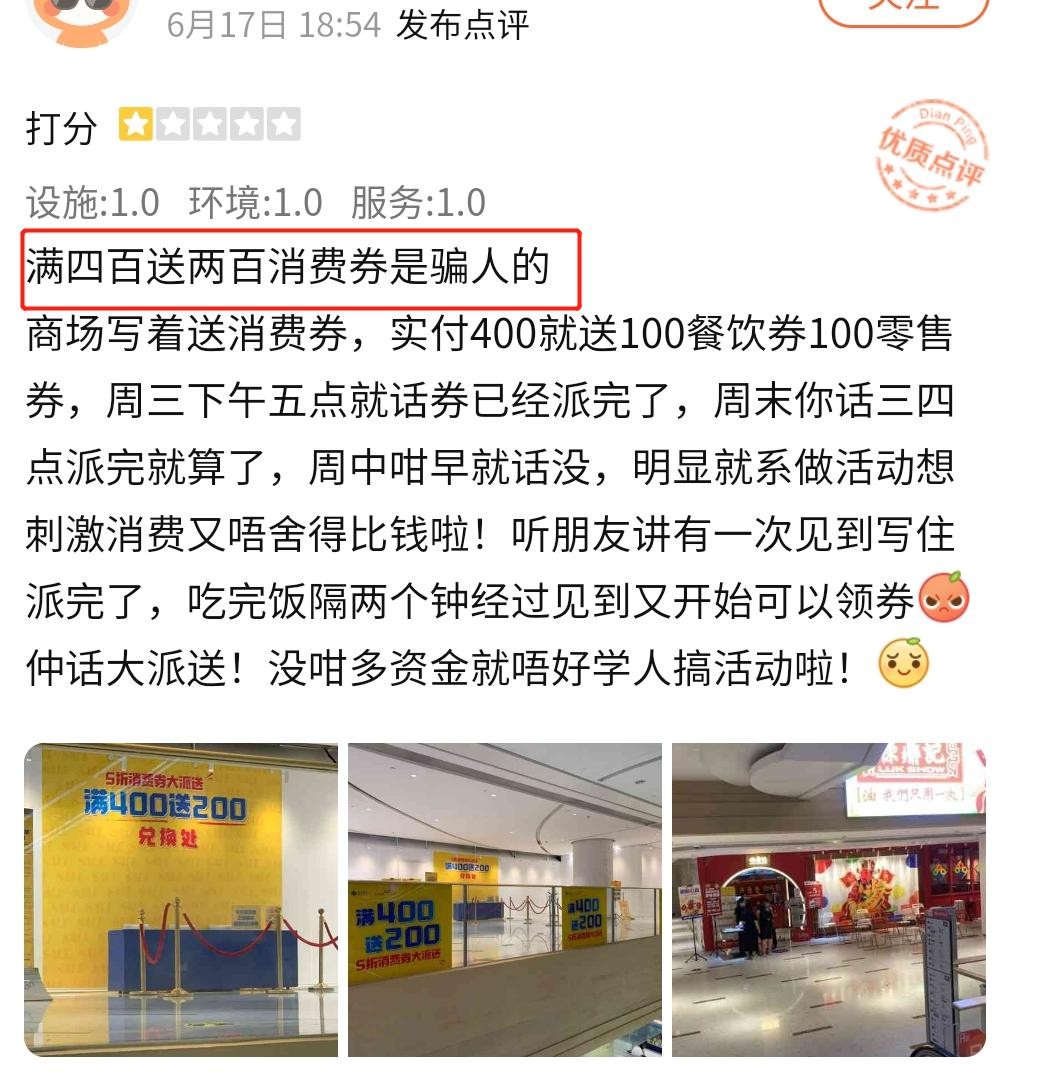View the photo of the 满400送200 corridor banners
The height and width of the screenshot is (1077, 1038).
tap(504, 899)
